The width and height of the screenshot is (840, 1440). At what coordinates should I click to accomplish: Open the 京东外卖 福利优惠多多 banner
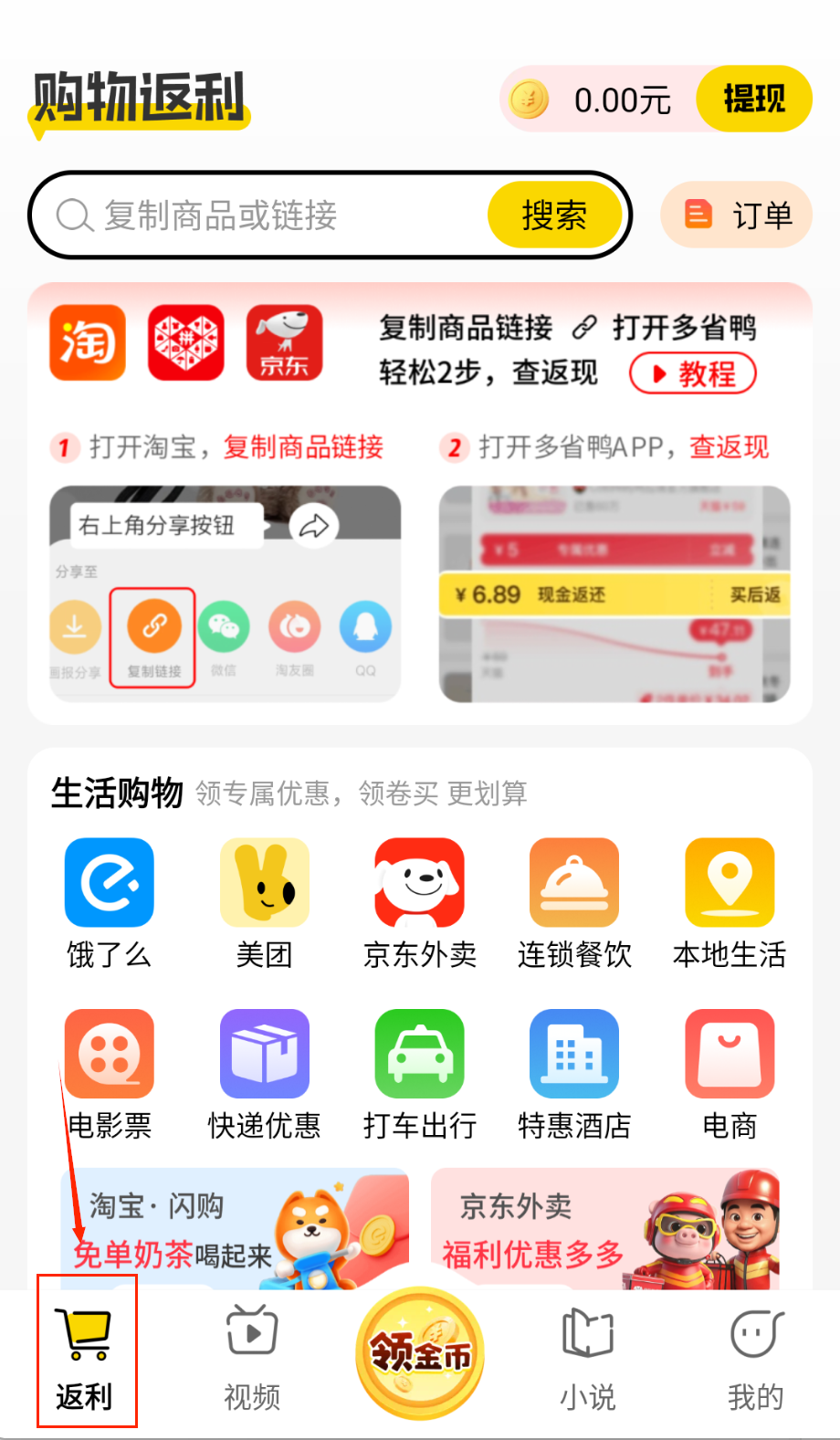coord(604,1229)
